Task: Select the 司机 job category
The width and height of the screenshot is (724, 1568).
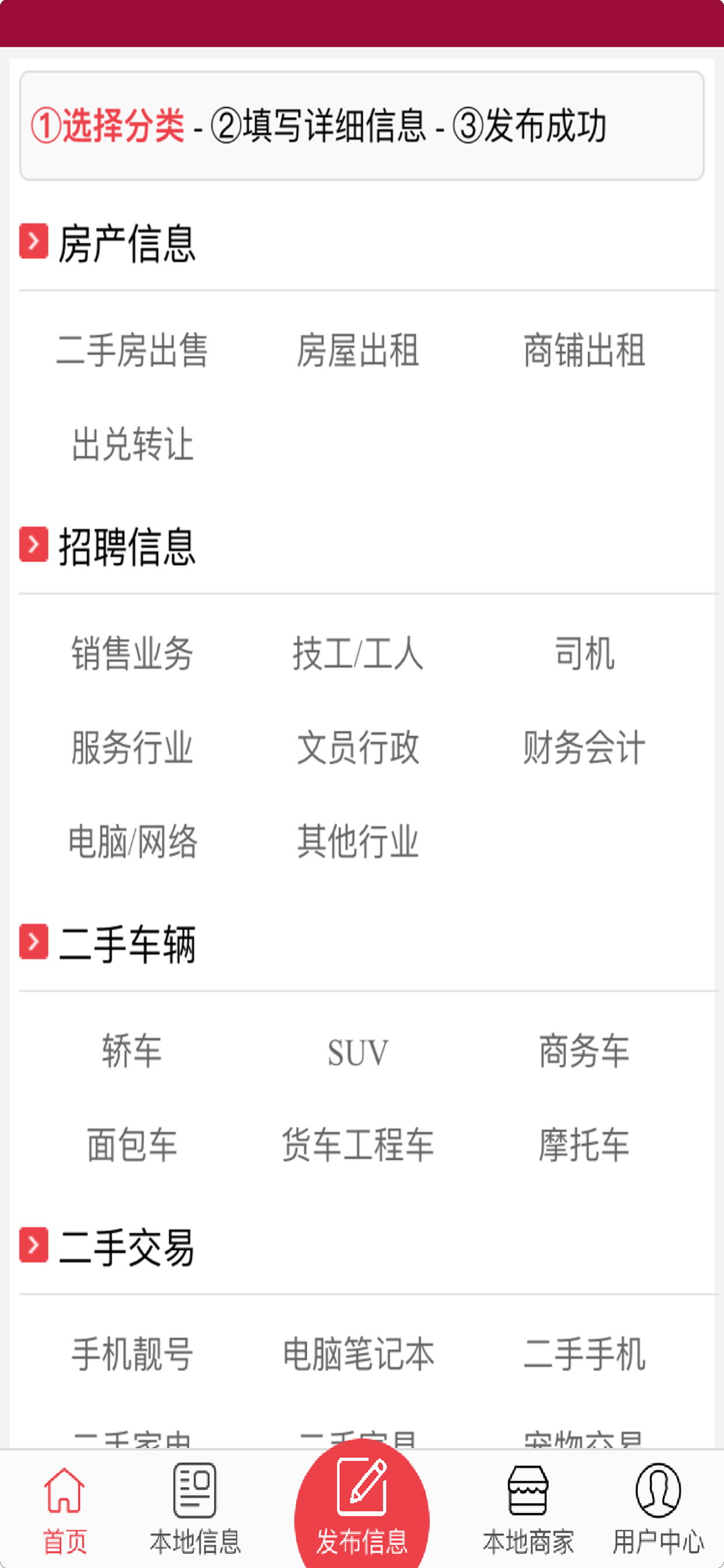Action: click(x=584, y=654)
